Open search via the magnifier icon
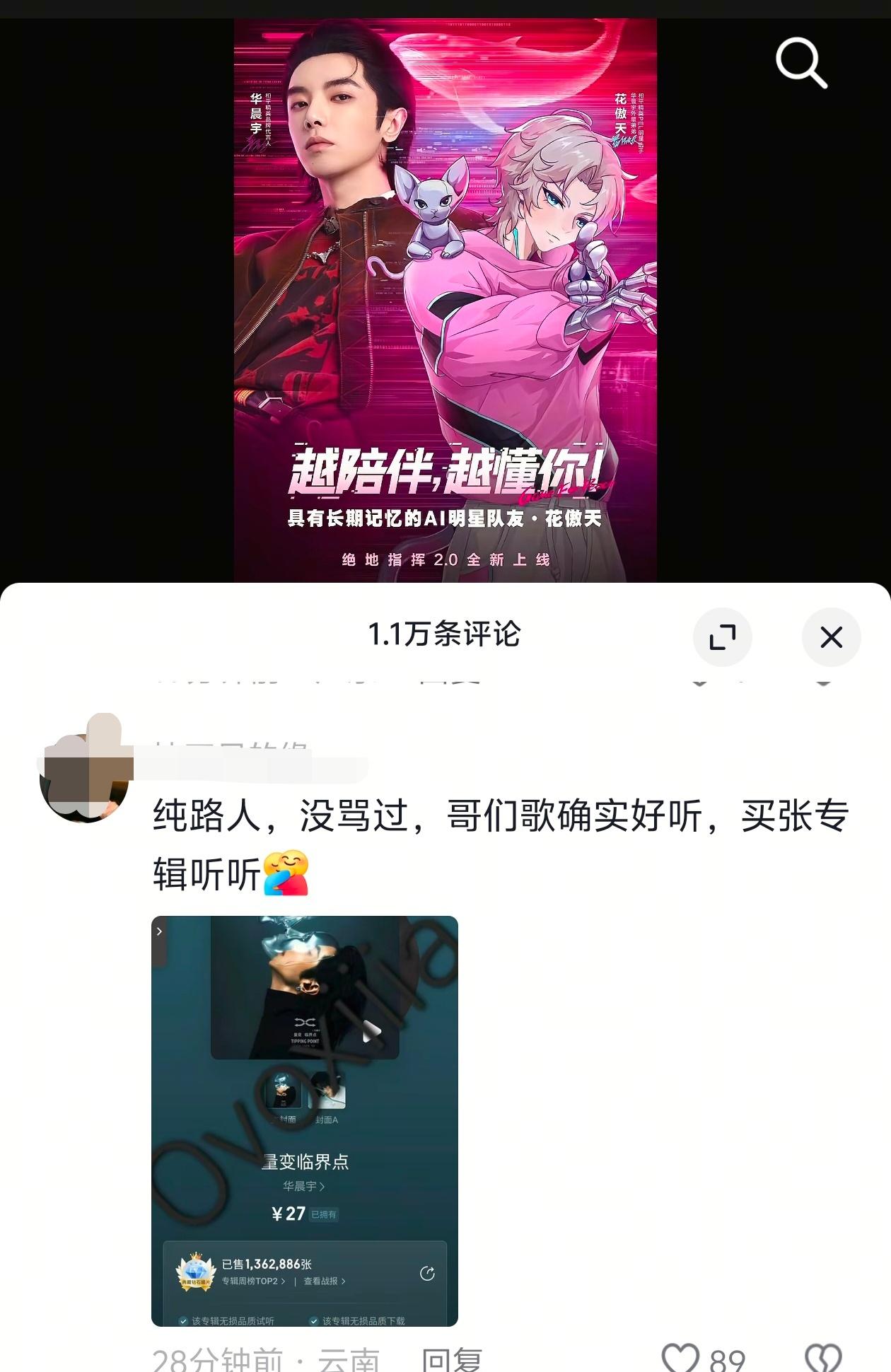The image size is (891, 1372). 801,63
